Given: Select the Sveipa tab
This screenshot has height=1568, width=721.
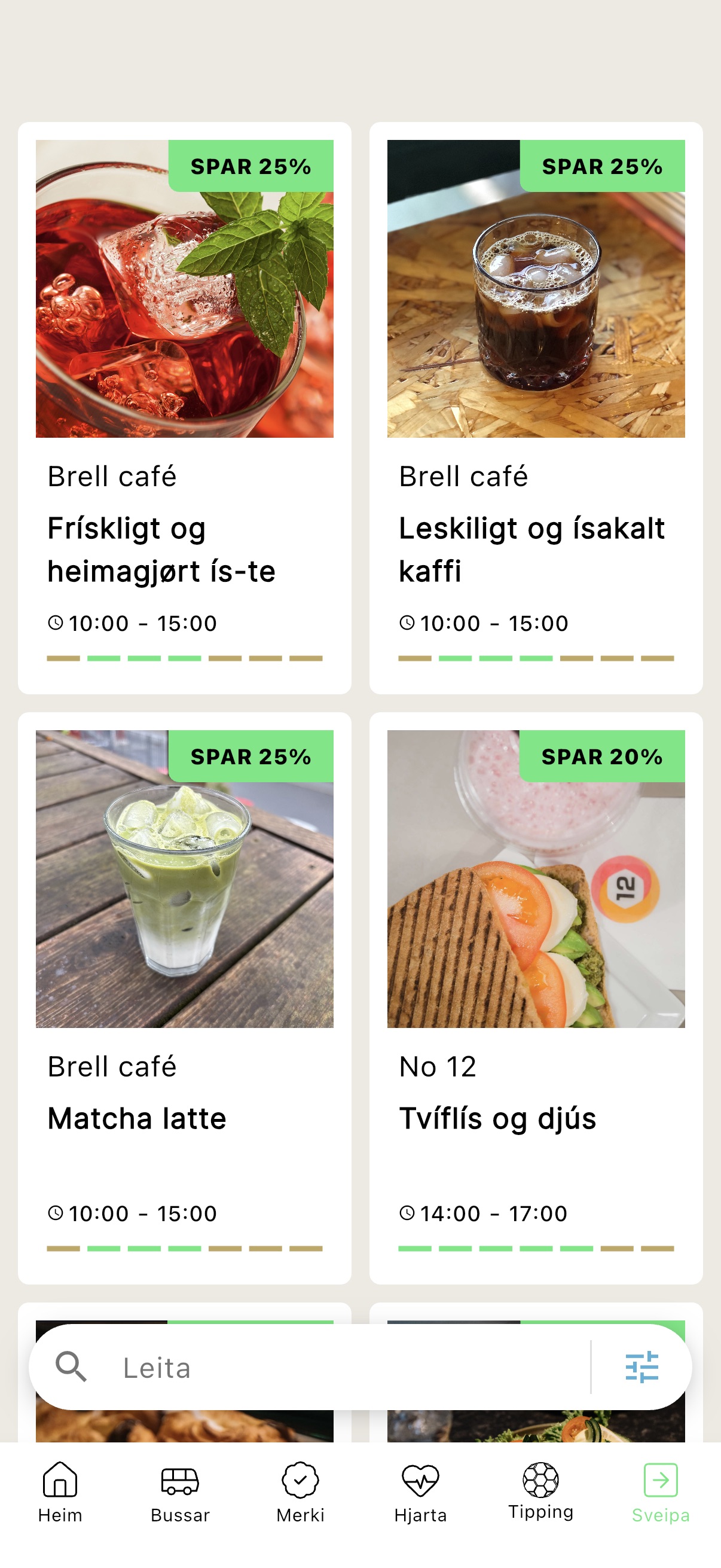Looking at the screenshot, I should (660, 1493).
